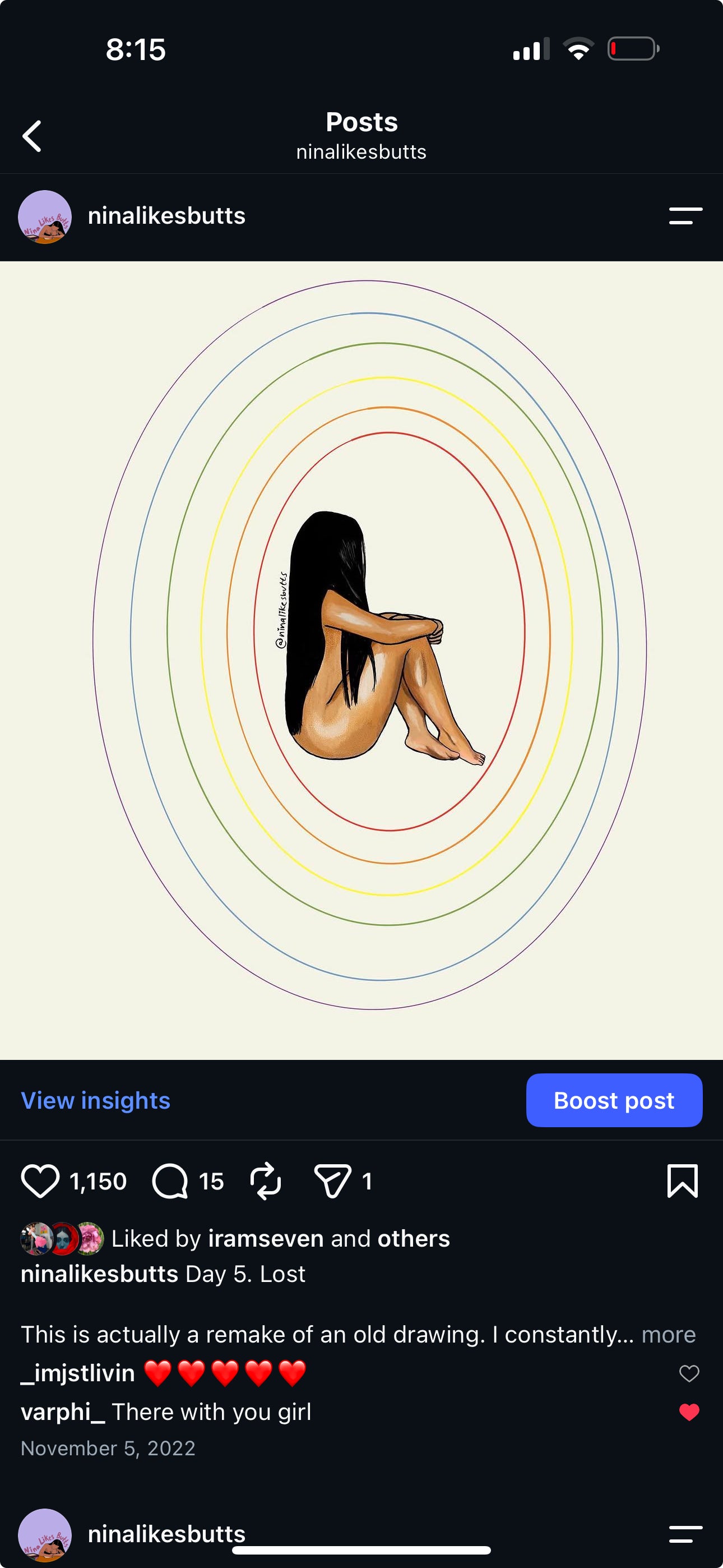Open View insights for this post
The width and height of the screenshot is (723, 1568).
95,1100
